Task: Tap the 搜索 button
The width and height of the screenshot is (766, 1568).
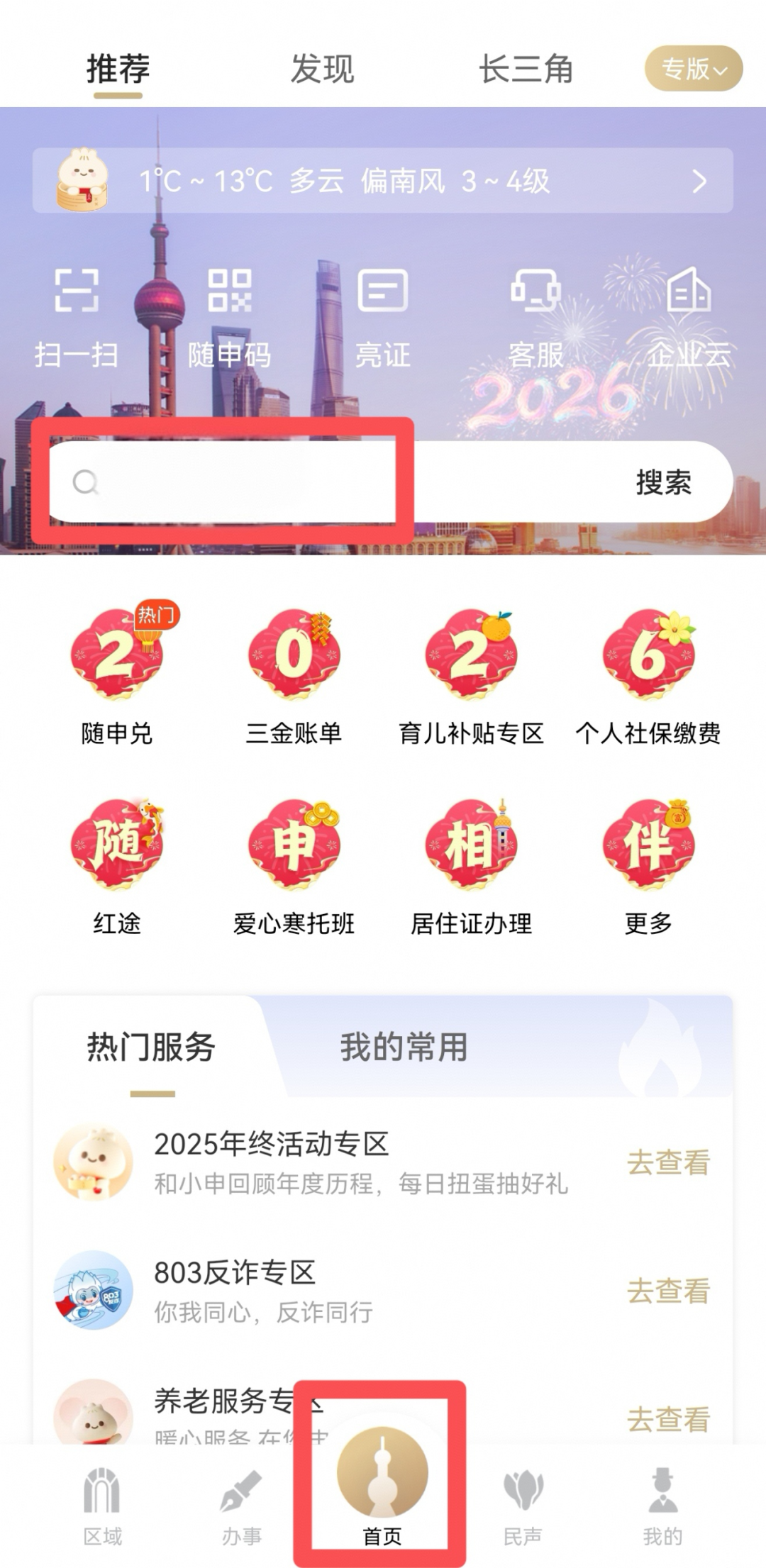Action: (663, 482)
